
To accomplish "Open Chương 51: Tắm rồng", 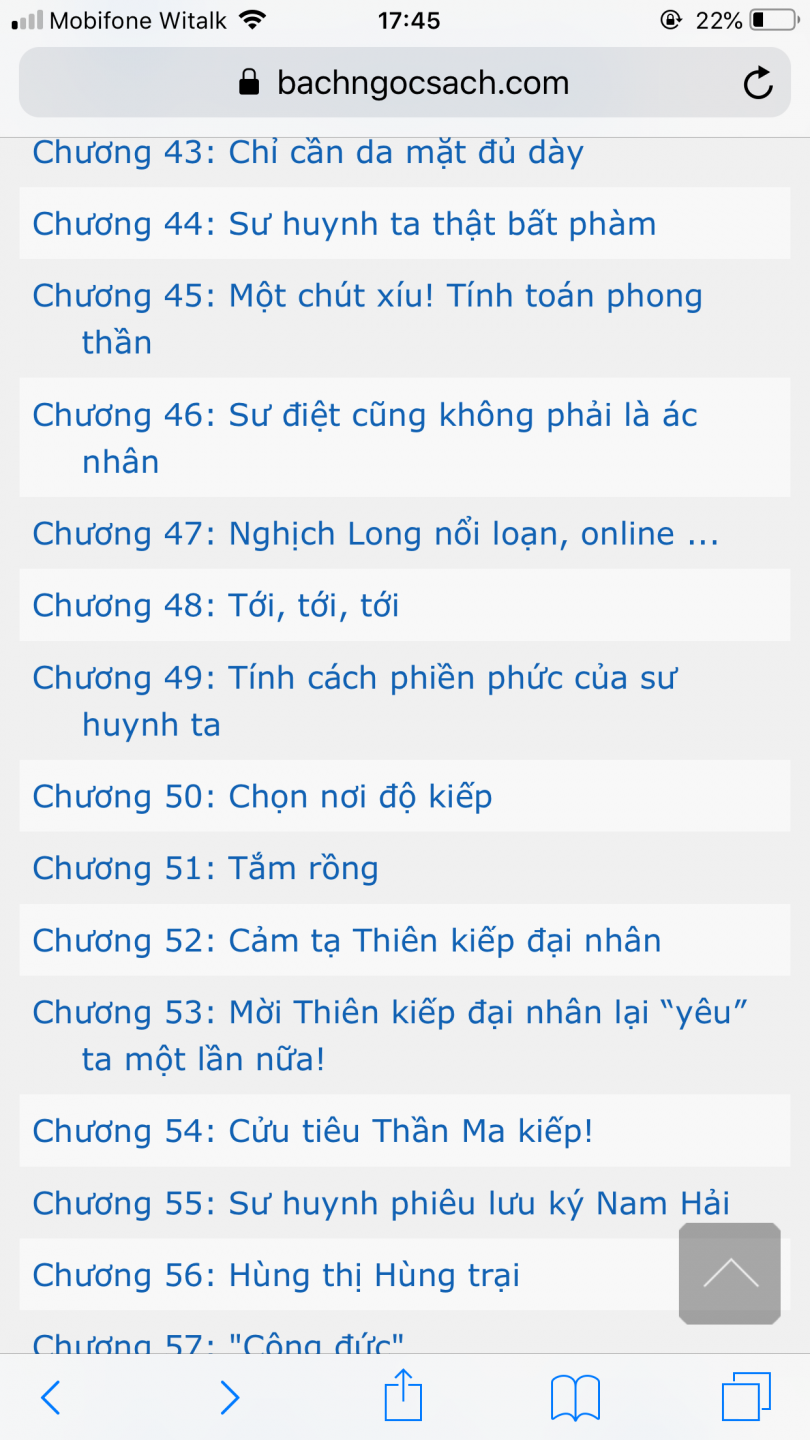I will click(x=205, y=868).
